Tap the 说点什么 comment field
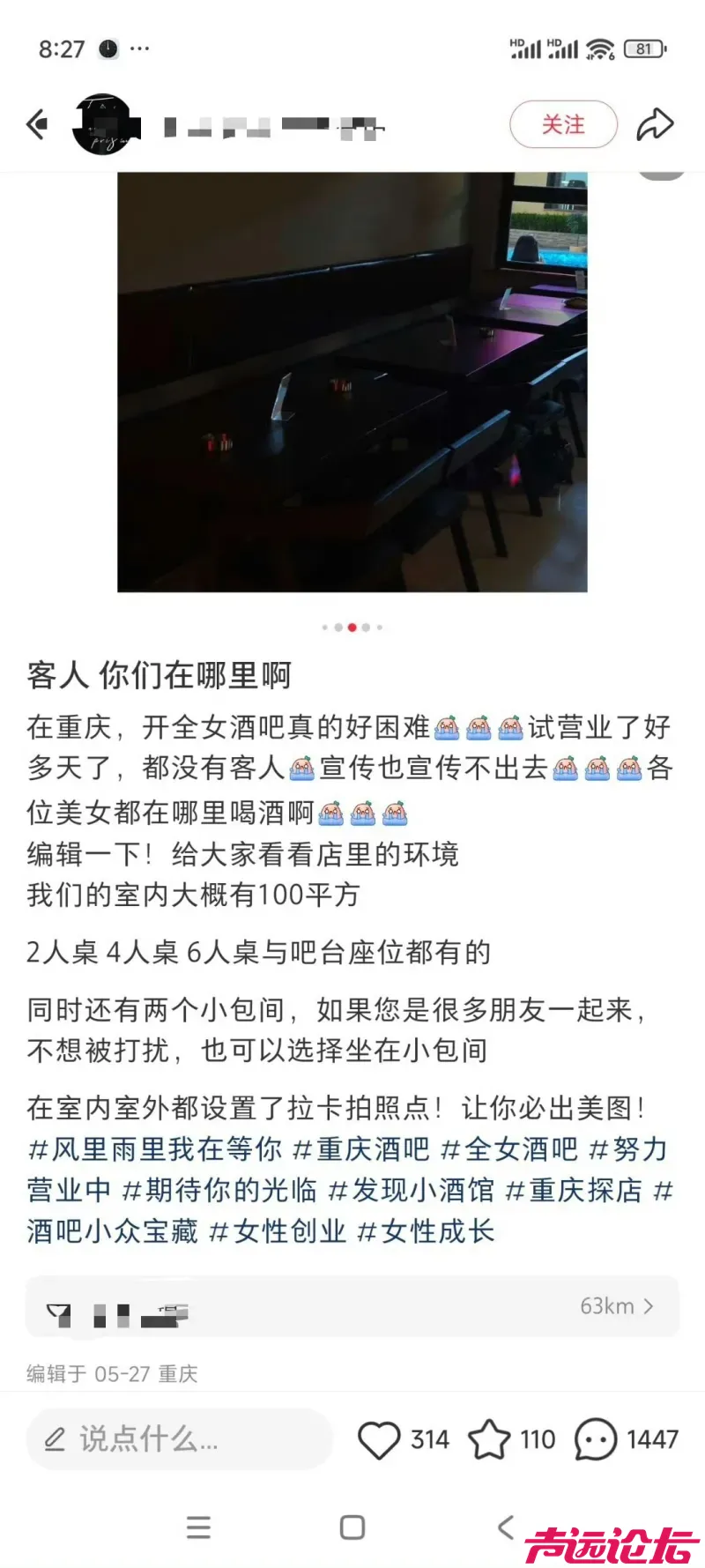This screenshot has height=1568, width=705. [x=179, y=1438]
